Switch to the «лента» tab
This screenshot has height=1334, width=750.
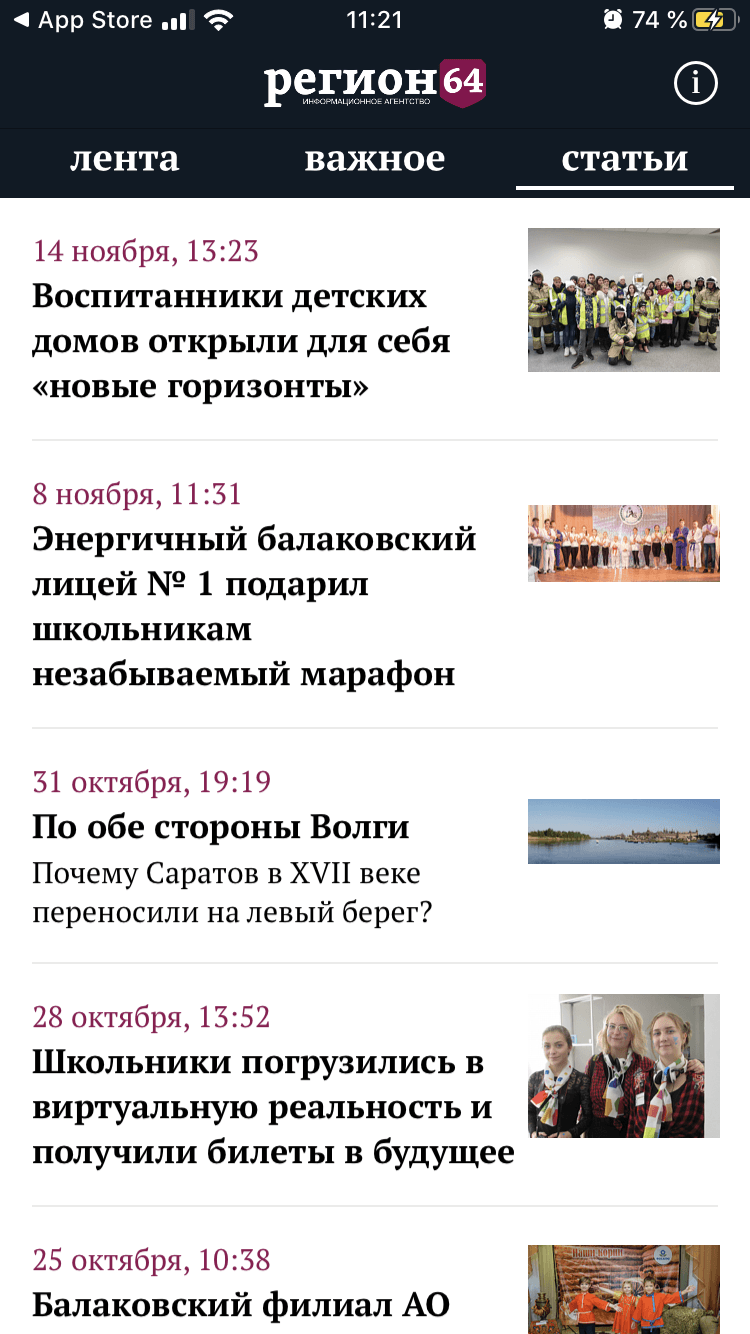(x=124, y=159)
